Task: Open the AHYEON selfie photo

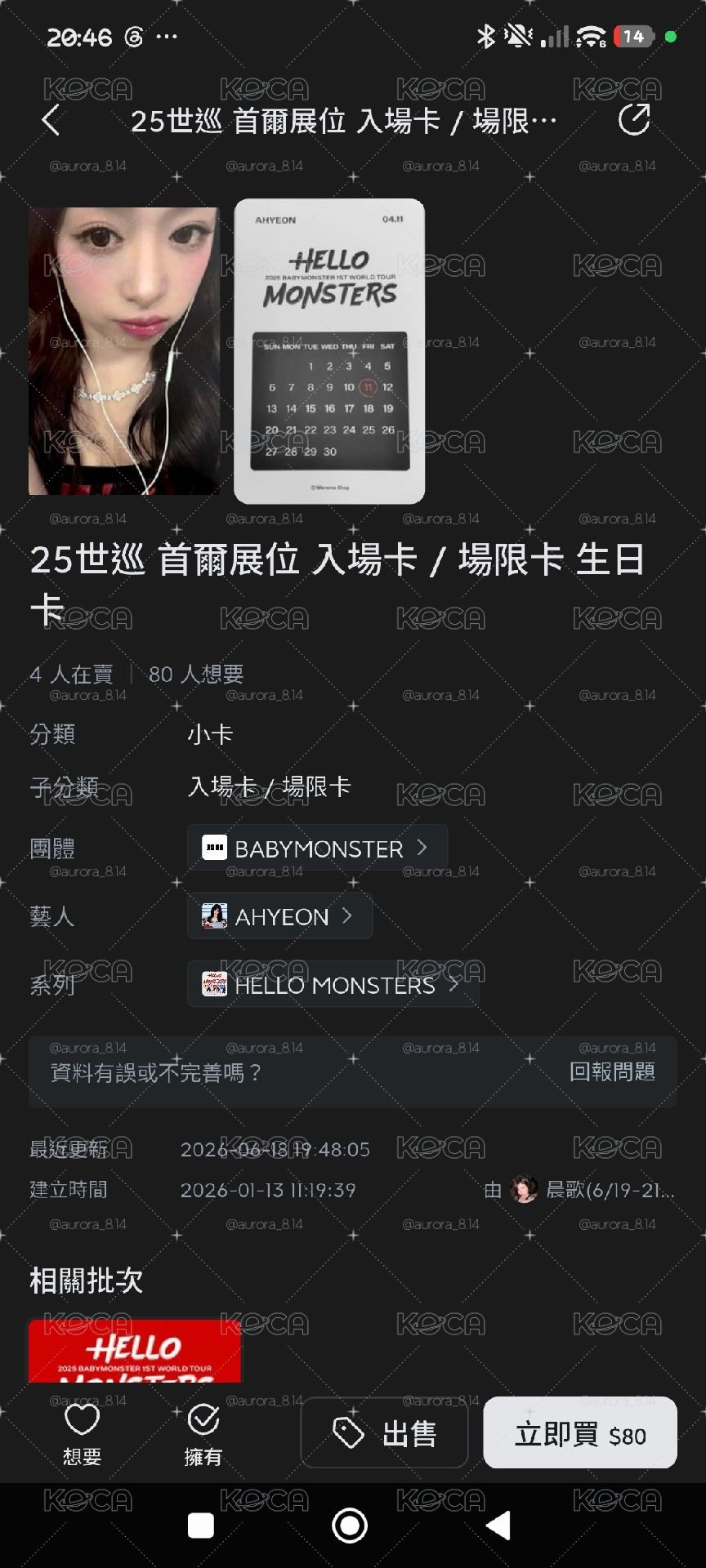Action: tap(124, 351)
